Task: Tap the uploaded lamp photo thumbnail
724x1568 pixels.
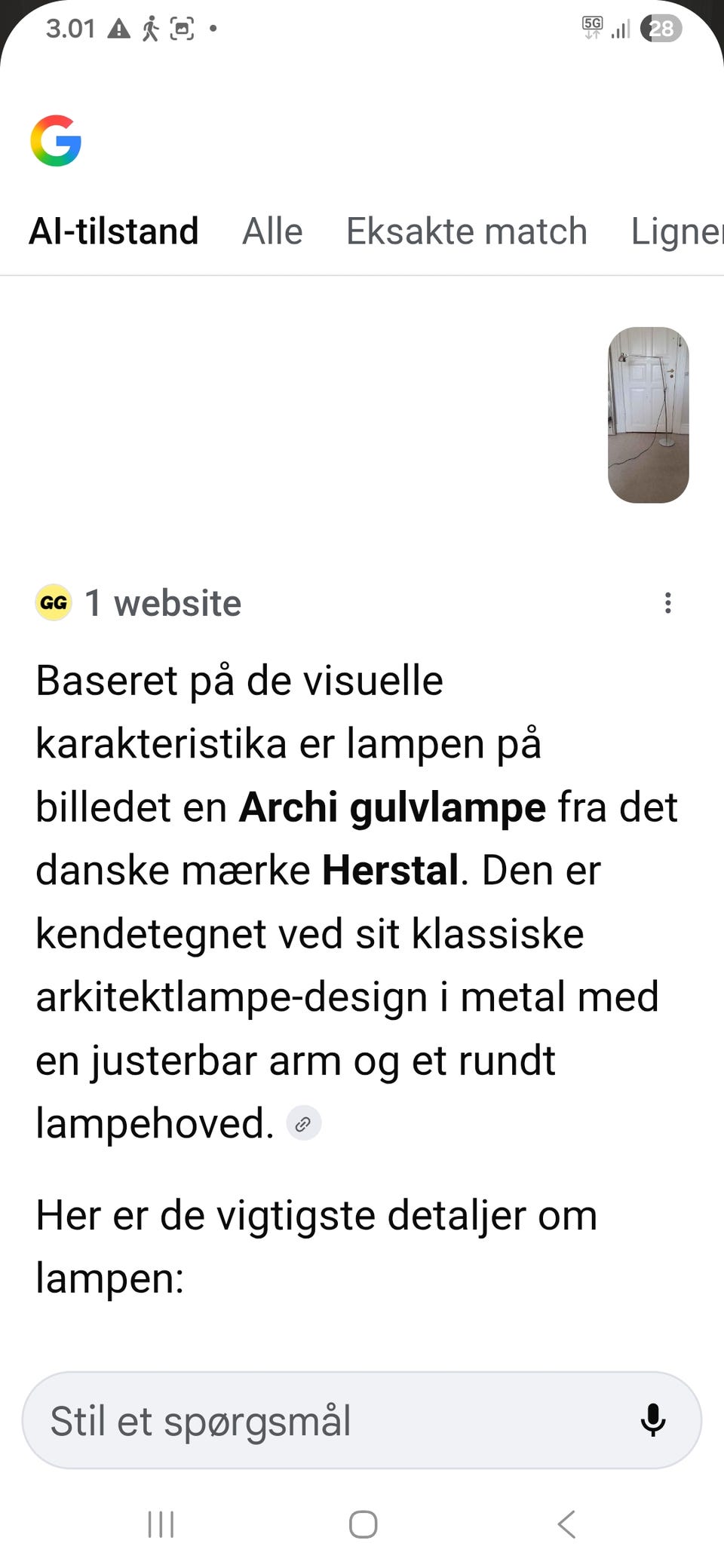Action: coord(649,413)
